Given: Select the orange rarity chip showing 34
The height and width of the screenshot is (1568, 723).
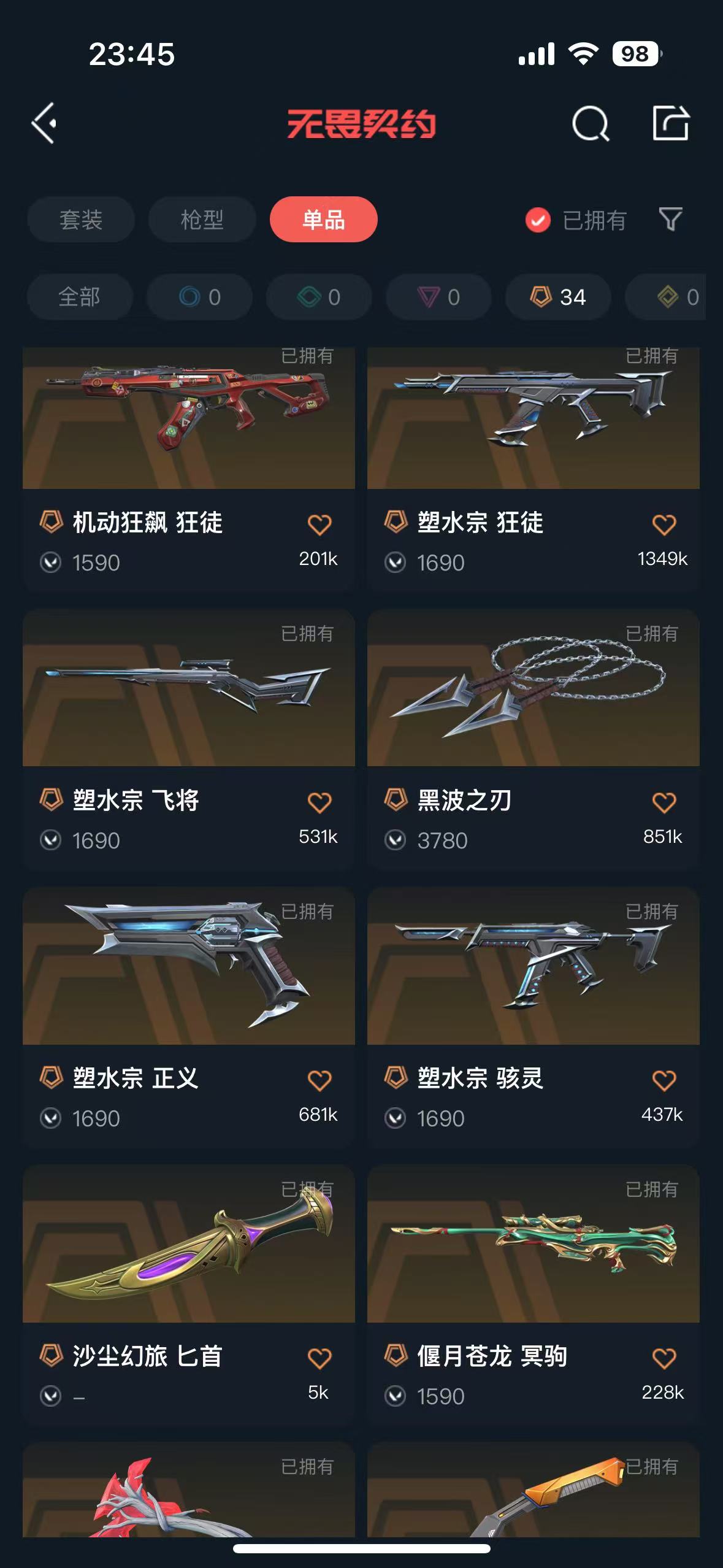Looking at the screenshot, I should point(558,297).
